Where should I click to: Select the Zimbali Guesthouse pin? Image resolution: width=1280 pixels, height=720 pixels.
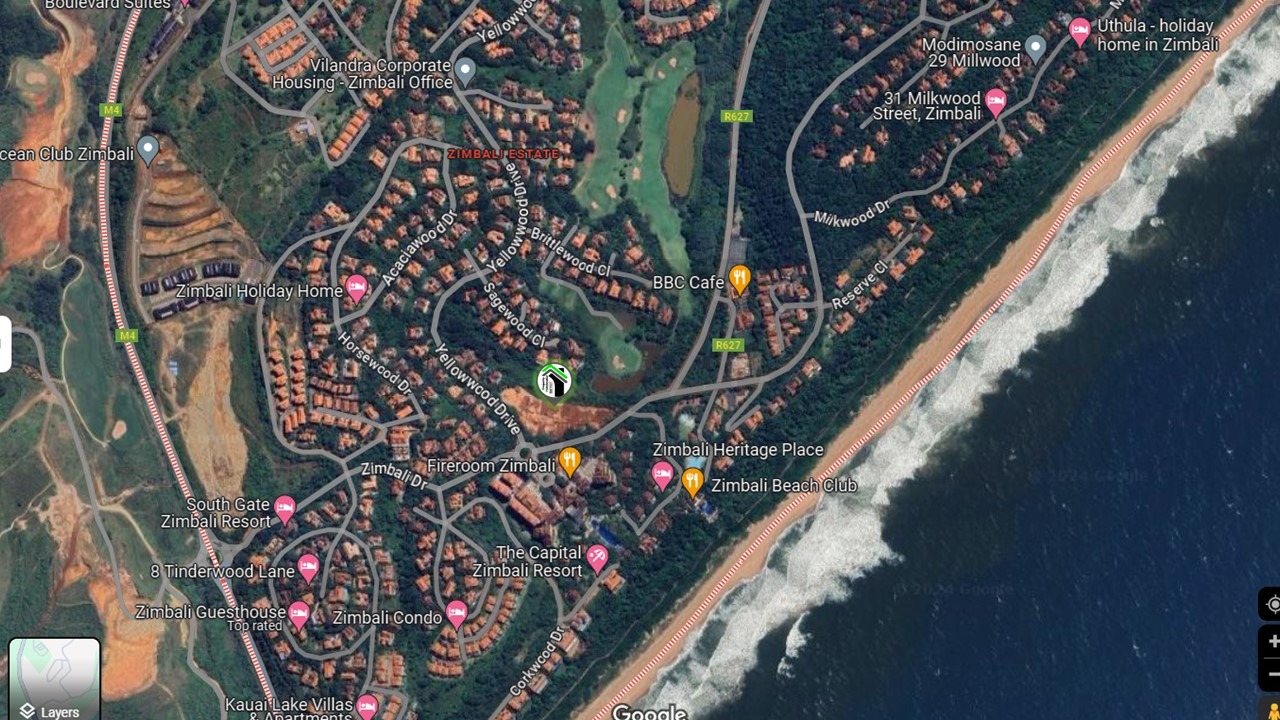299,613
